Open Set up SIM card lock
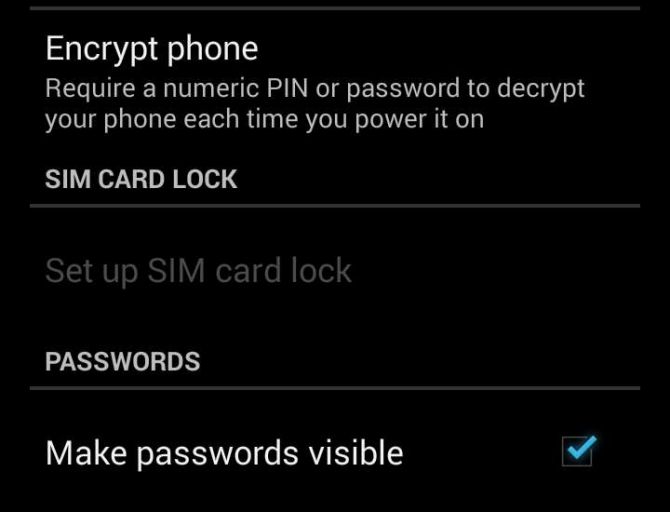 point(199,271)
